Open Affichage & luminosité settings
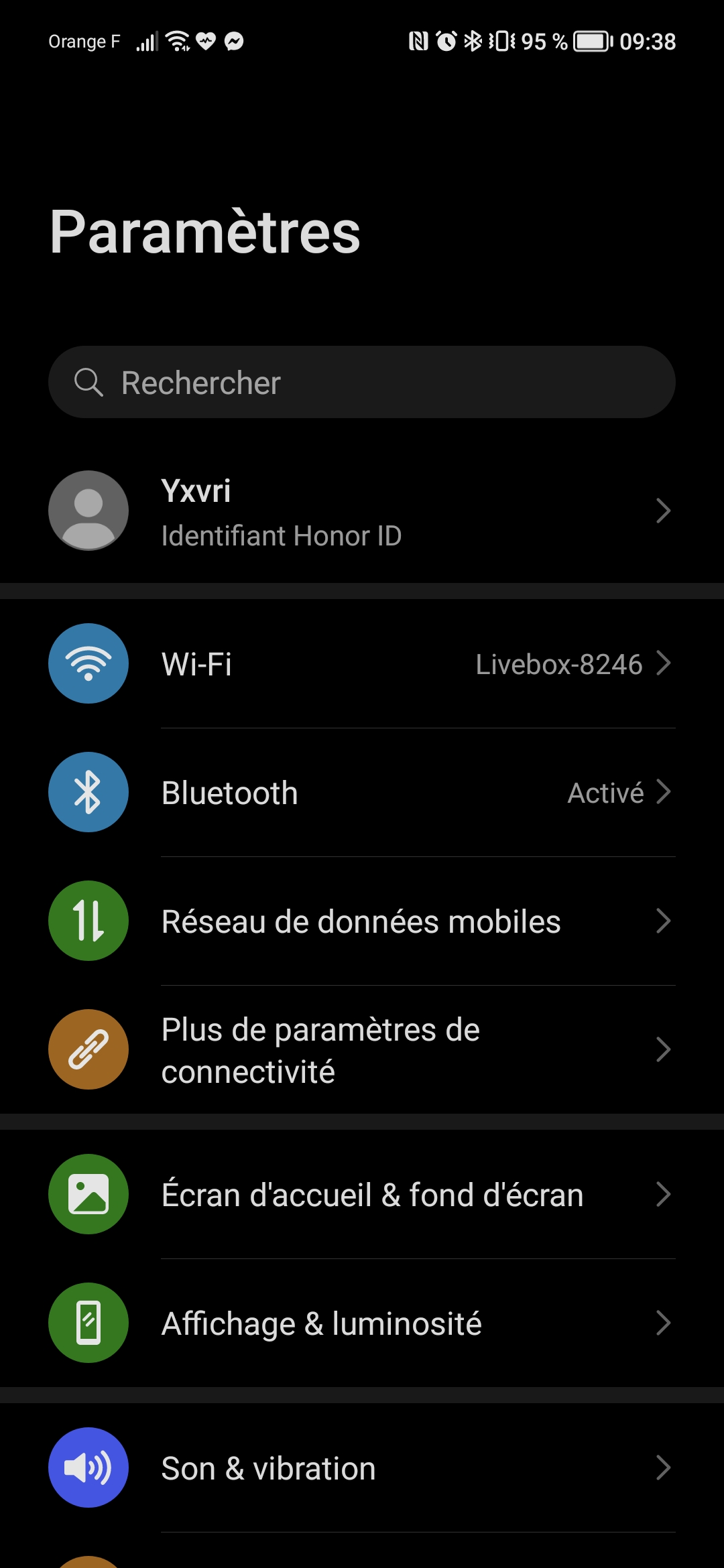The height and width of the screenshot is (1568, 724). click(362, 1323)
